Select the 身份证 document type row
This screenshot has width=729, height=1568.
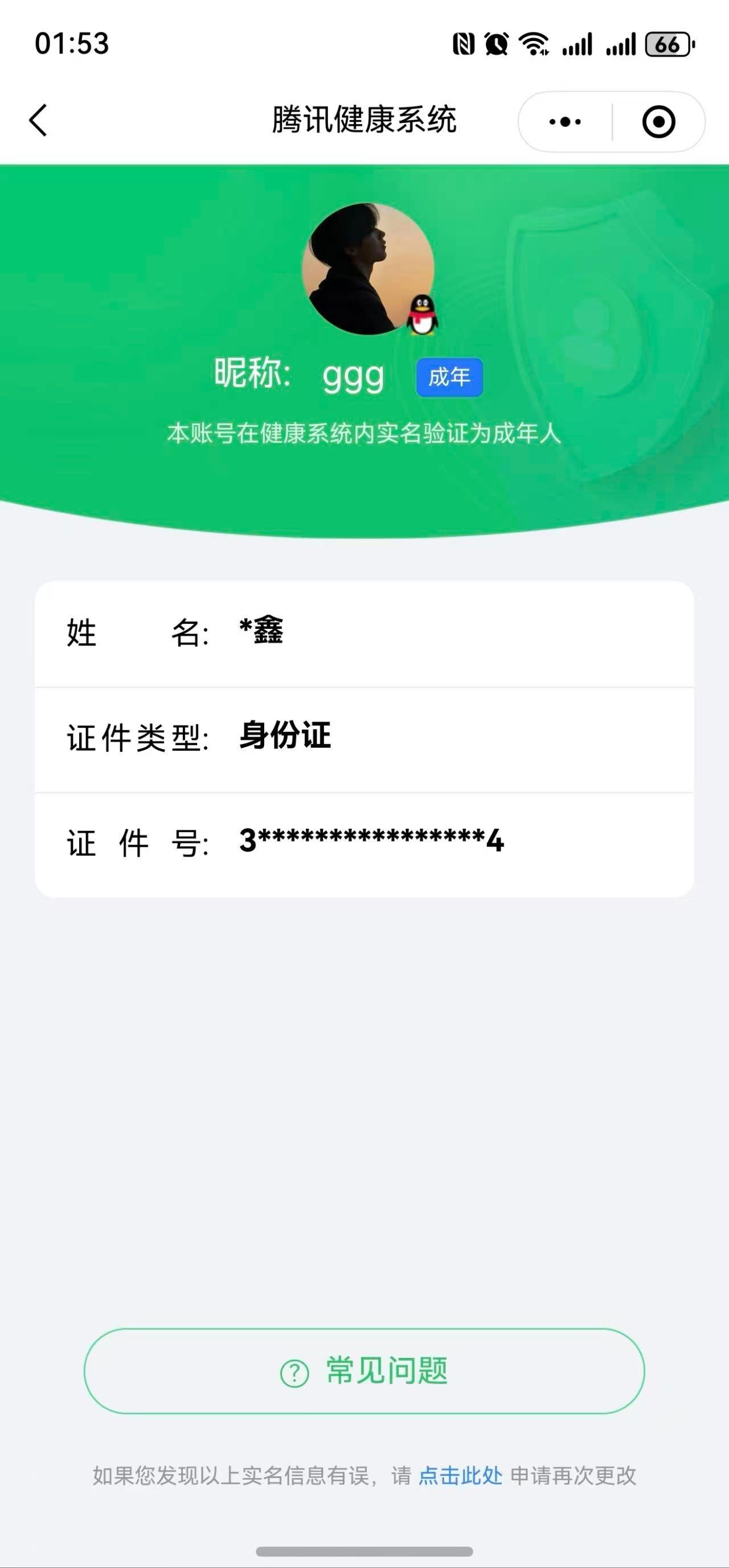[286, 736]
